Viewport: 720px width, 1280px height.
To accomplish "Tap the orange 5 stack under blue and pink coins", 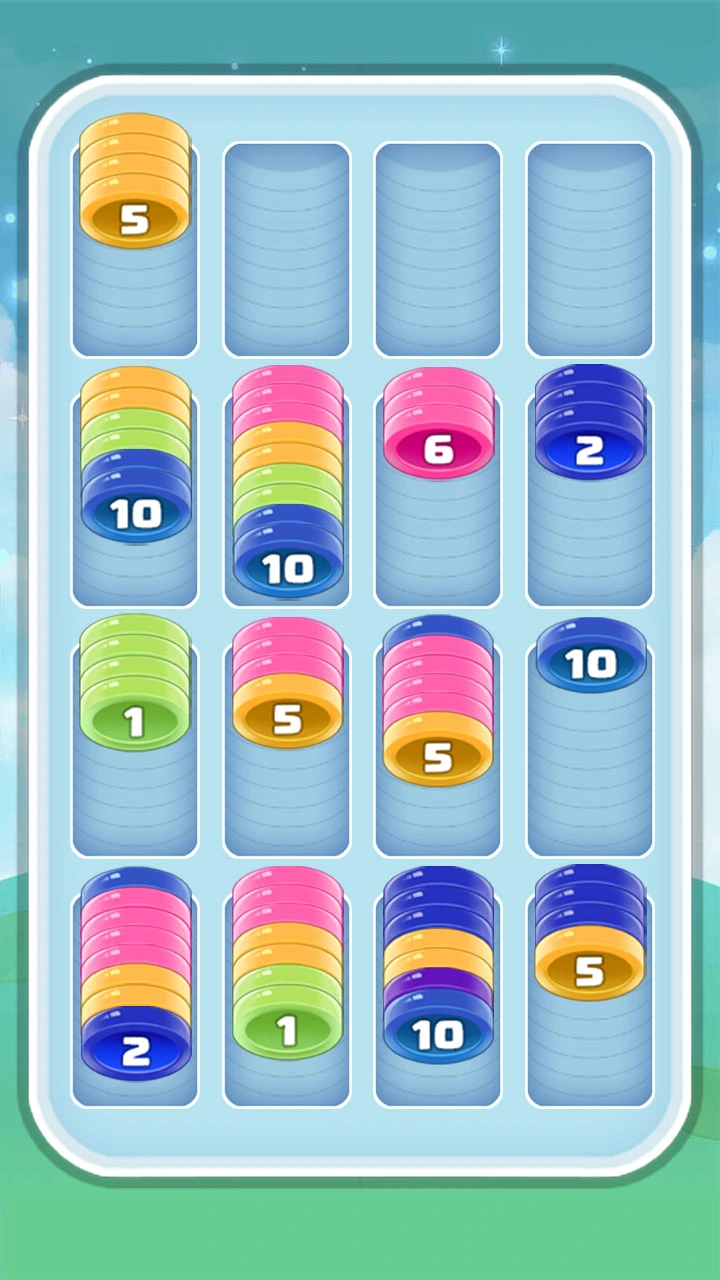I will [x=438, y=756].
